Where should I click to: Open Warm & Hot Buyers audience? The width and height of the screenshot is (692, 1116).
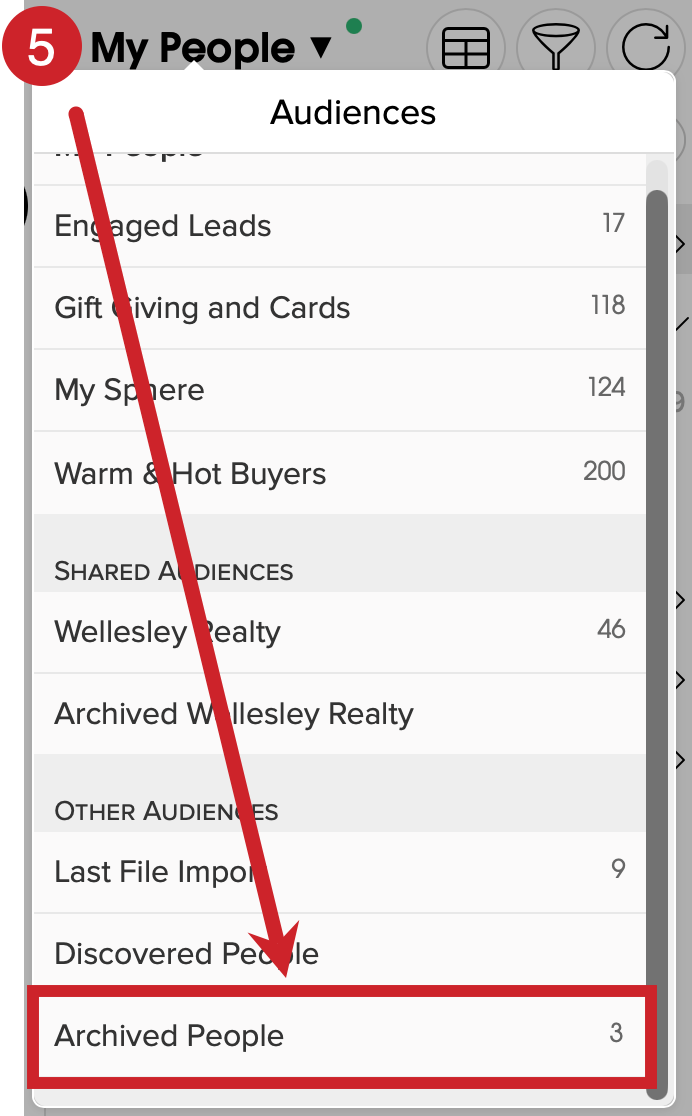[x=340, y=473]
